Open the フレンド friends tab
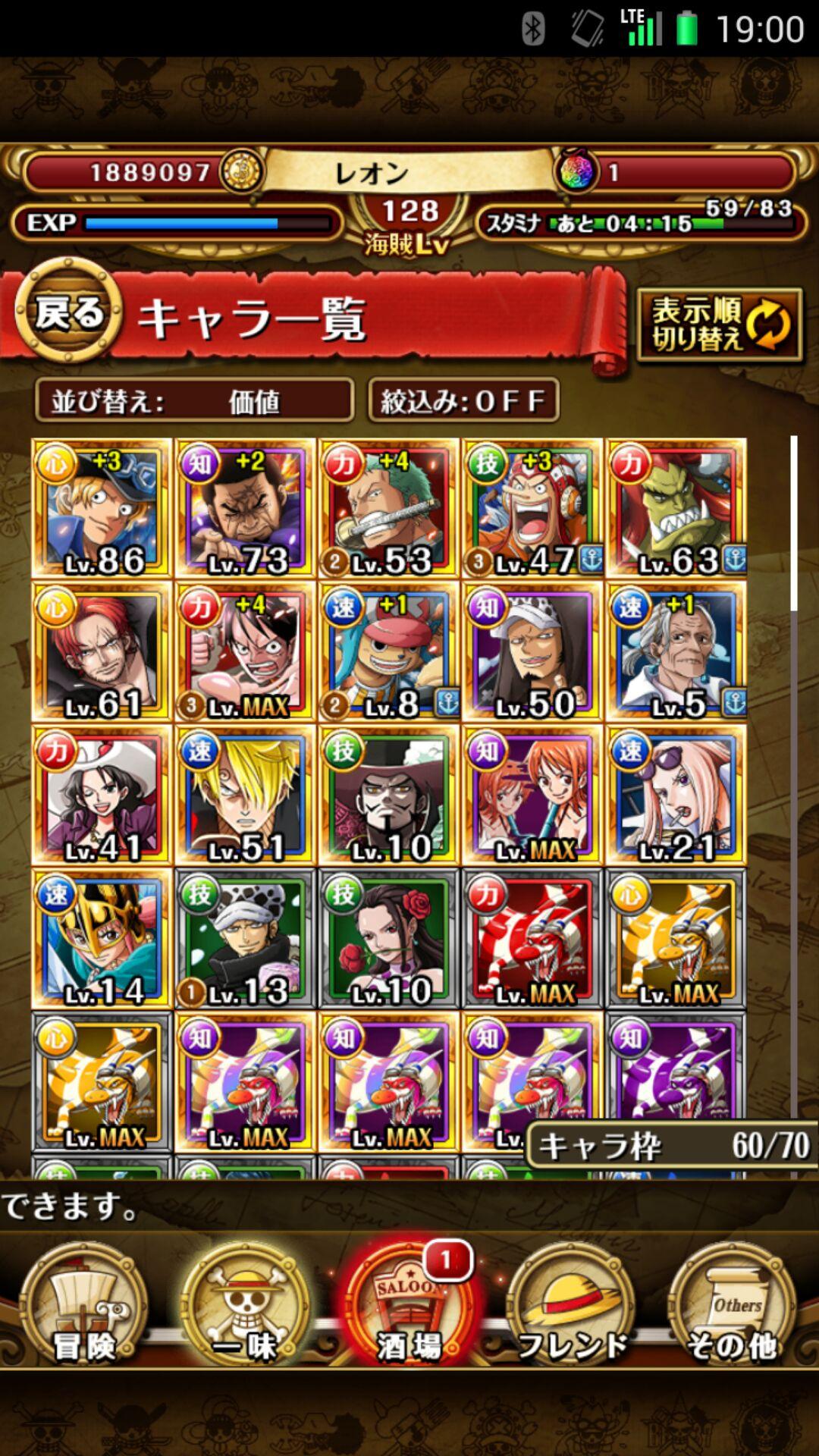The height and width of the screenshot is (1456, 819). click(x=572, y=1301)
